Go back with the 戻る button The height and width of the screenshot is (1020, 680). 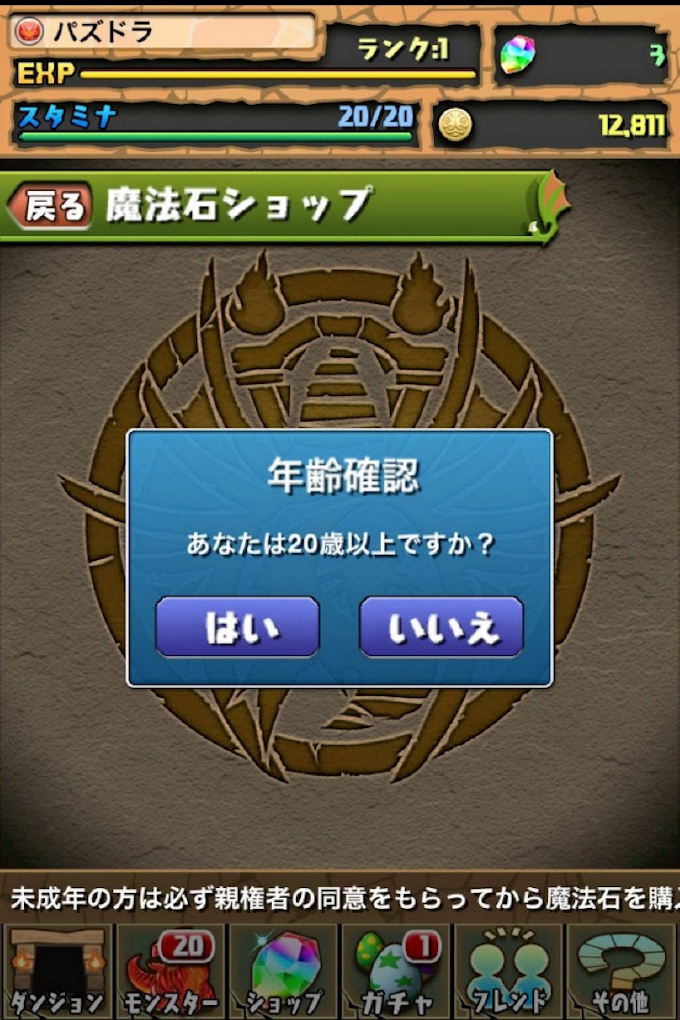click(x=50, y=206)
